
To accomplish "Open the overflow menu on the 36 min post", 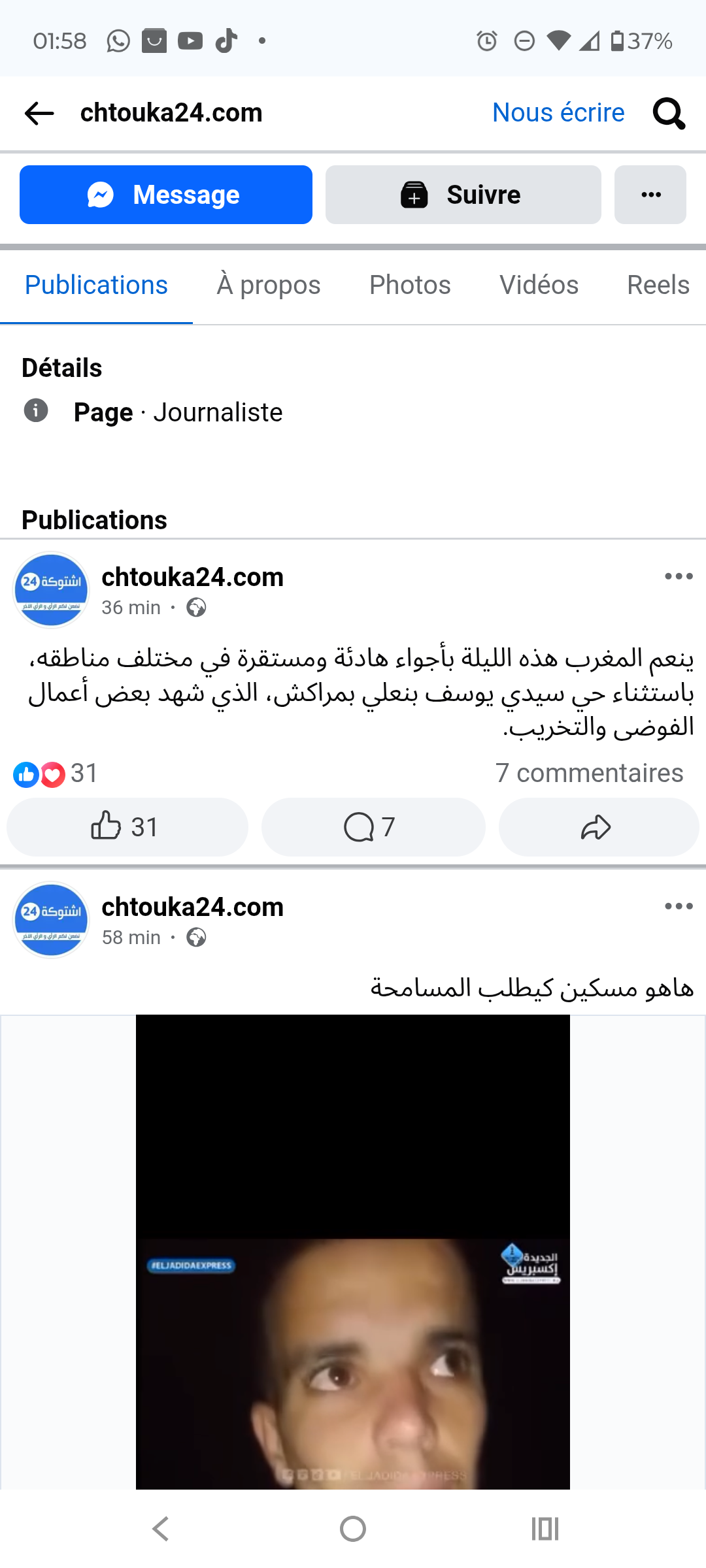I will point(678,576).
